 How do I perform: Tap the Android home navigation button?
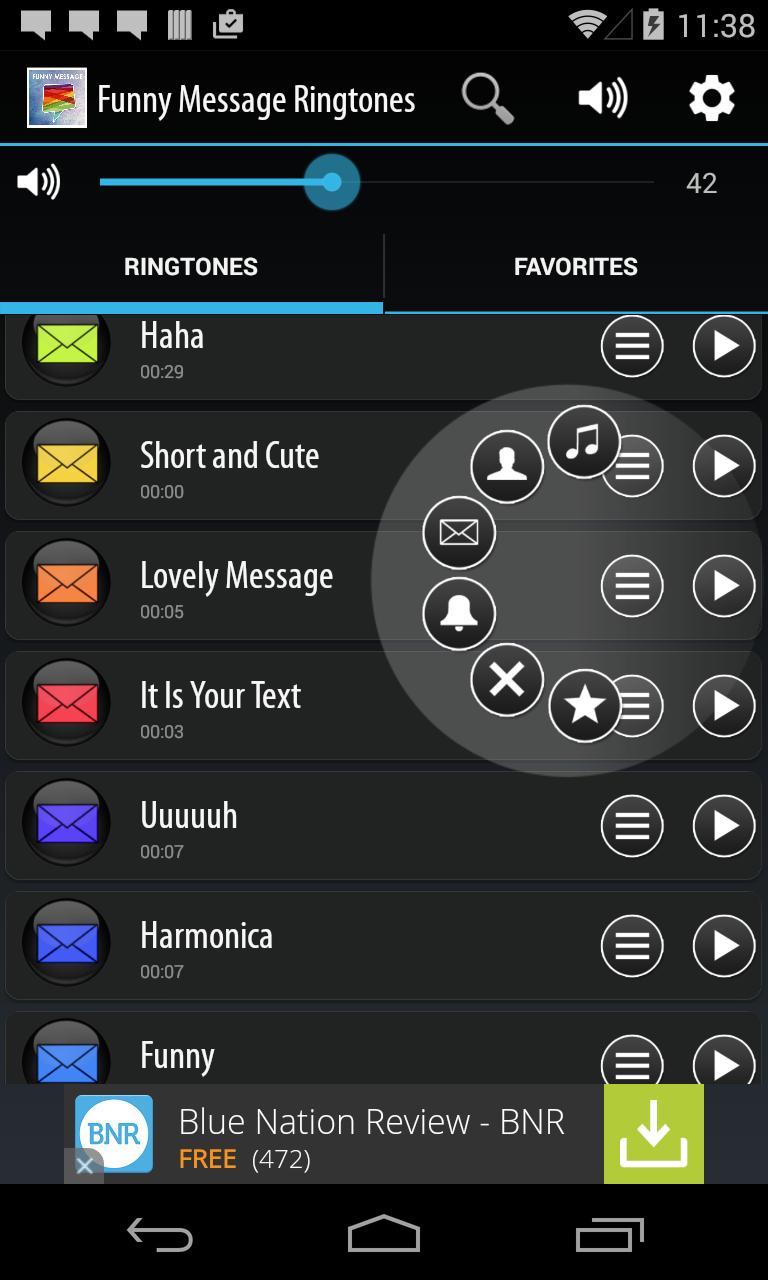pyautogui.click(x=383, y=1235)
